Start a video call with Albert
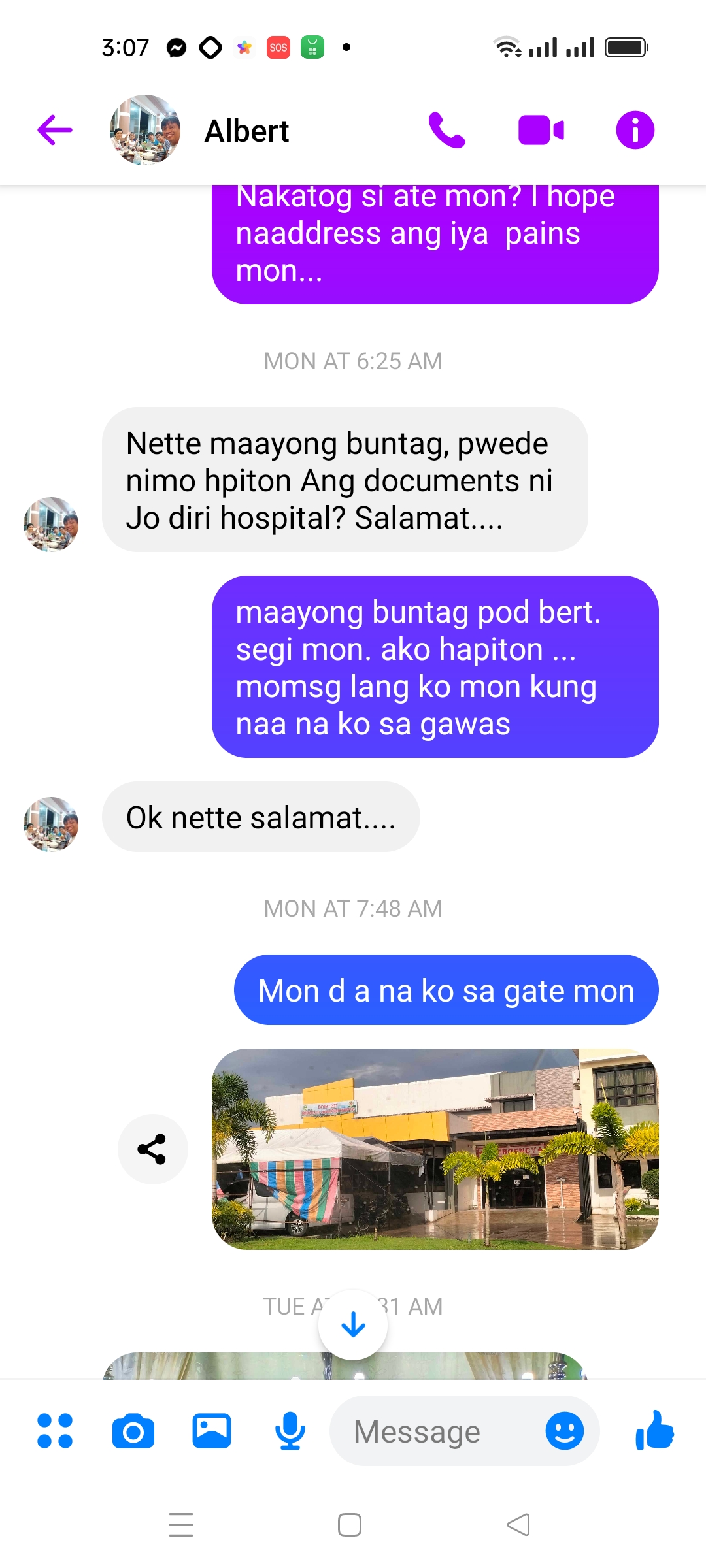Screen dimensions: 706x1568 541,130
